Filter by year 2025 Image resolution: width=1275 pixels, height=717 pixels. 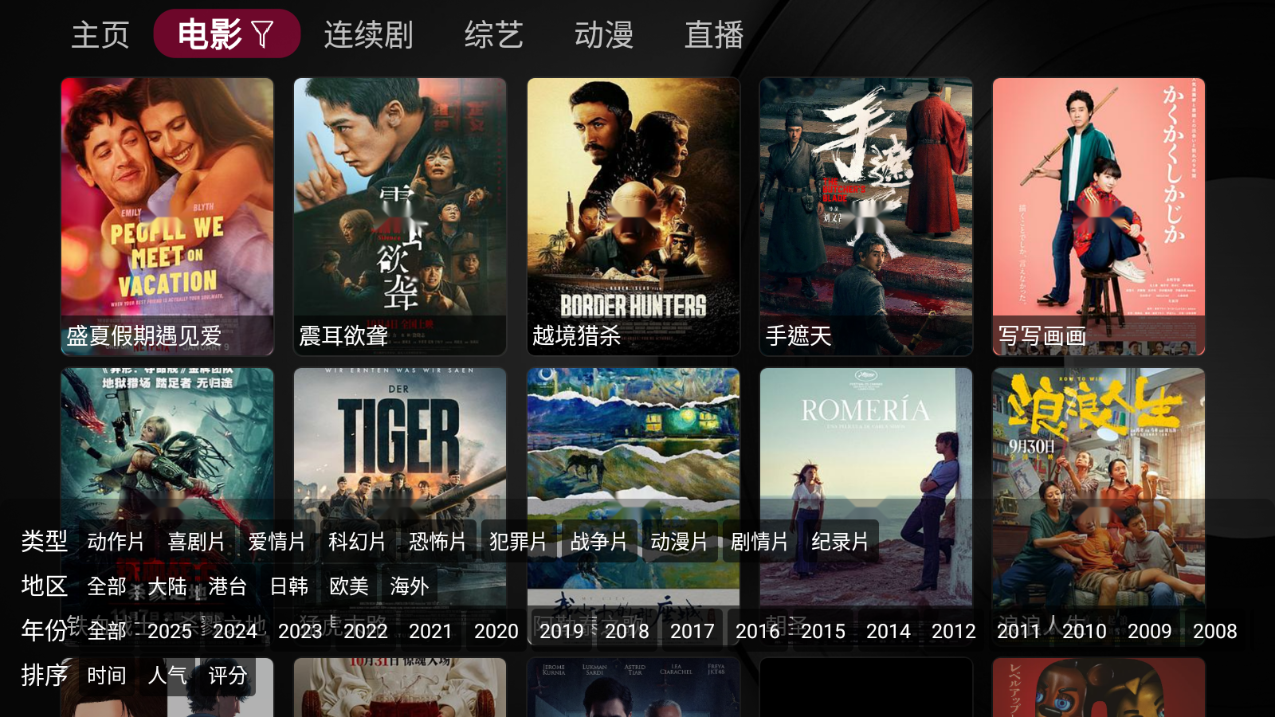click(x=169, y=631)
